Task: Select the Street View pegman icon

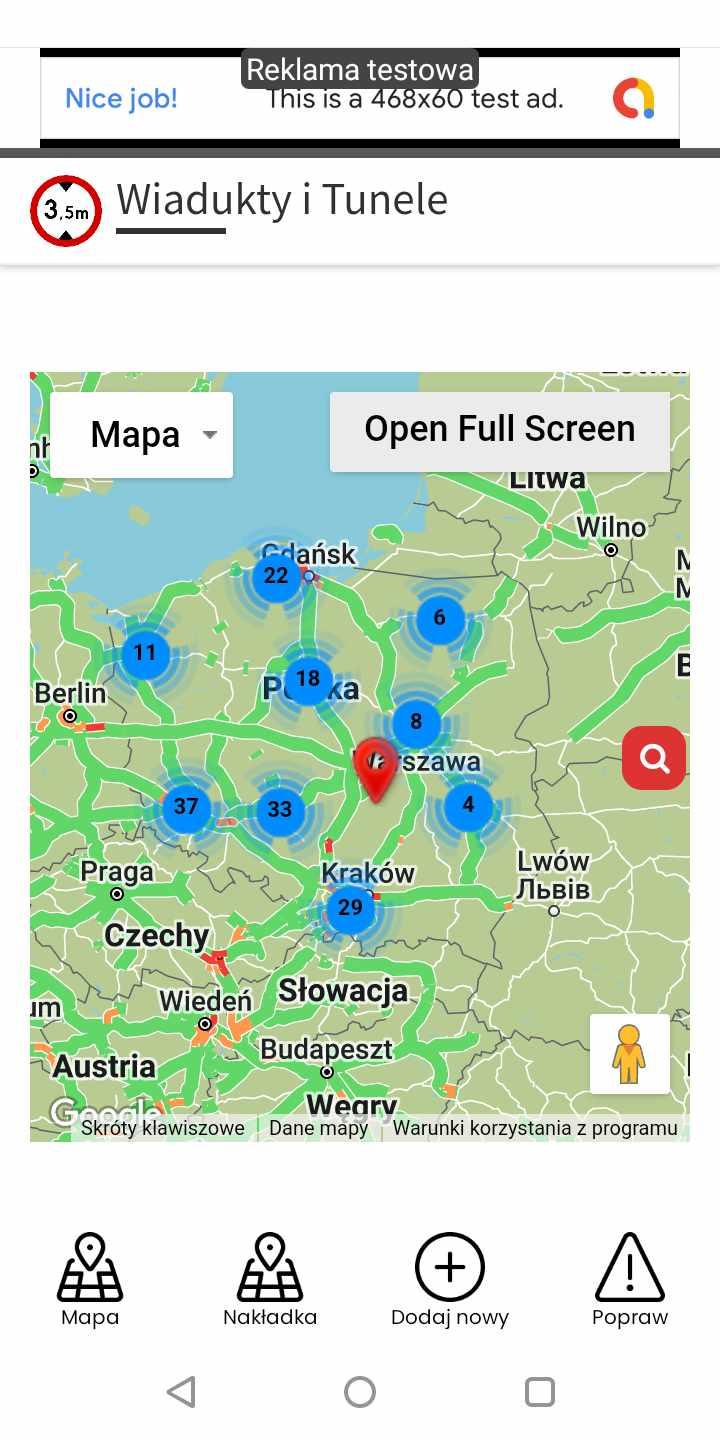Action: click(x=629, y=1054)
